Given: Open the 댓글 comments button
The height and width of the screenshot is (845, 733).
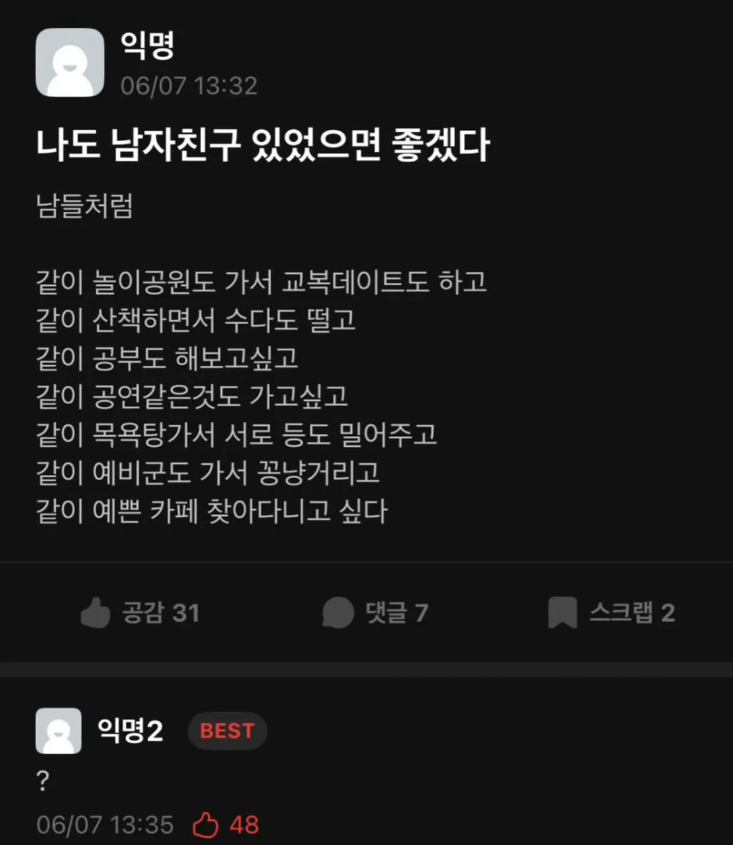Looking at the screenshot, I should pyautogui.click(x=375, y=612).
